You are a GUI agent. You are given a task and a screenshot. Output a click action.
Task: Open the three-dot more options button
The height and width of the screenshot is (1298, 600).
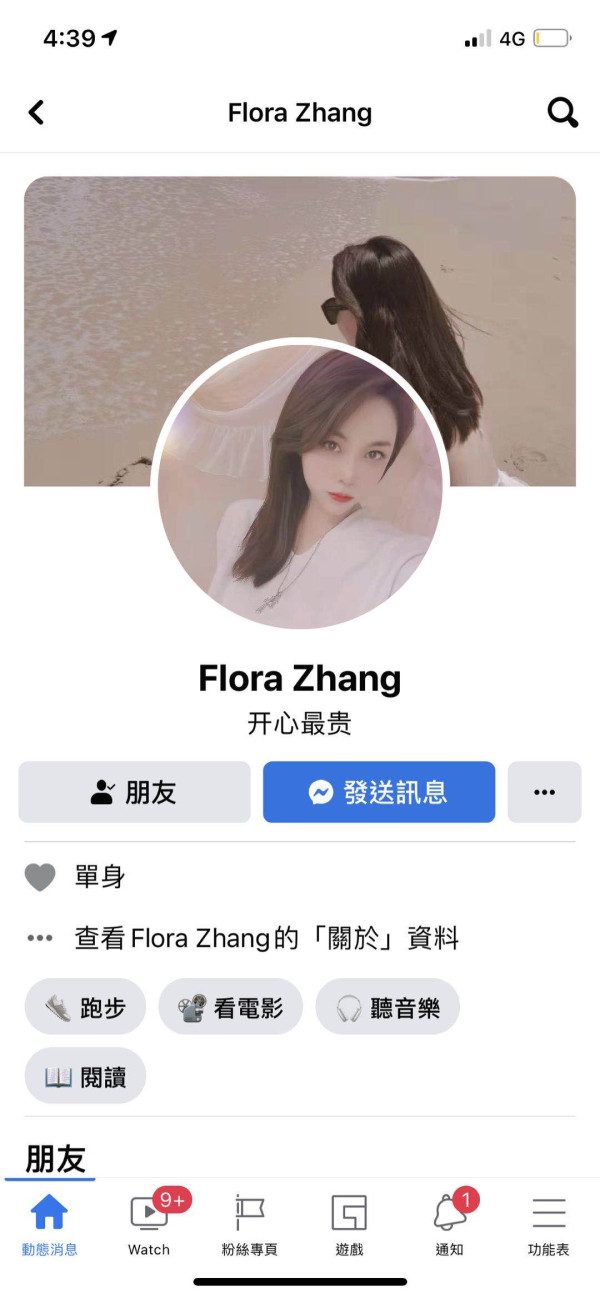tap(544, 792)
